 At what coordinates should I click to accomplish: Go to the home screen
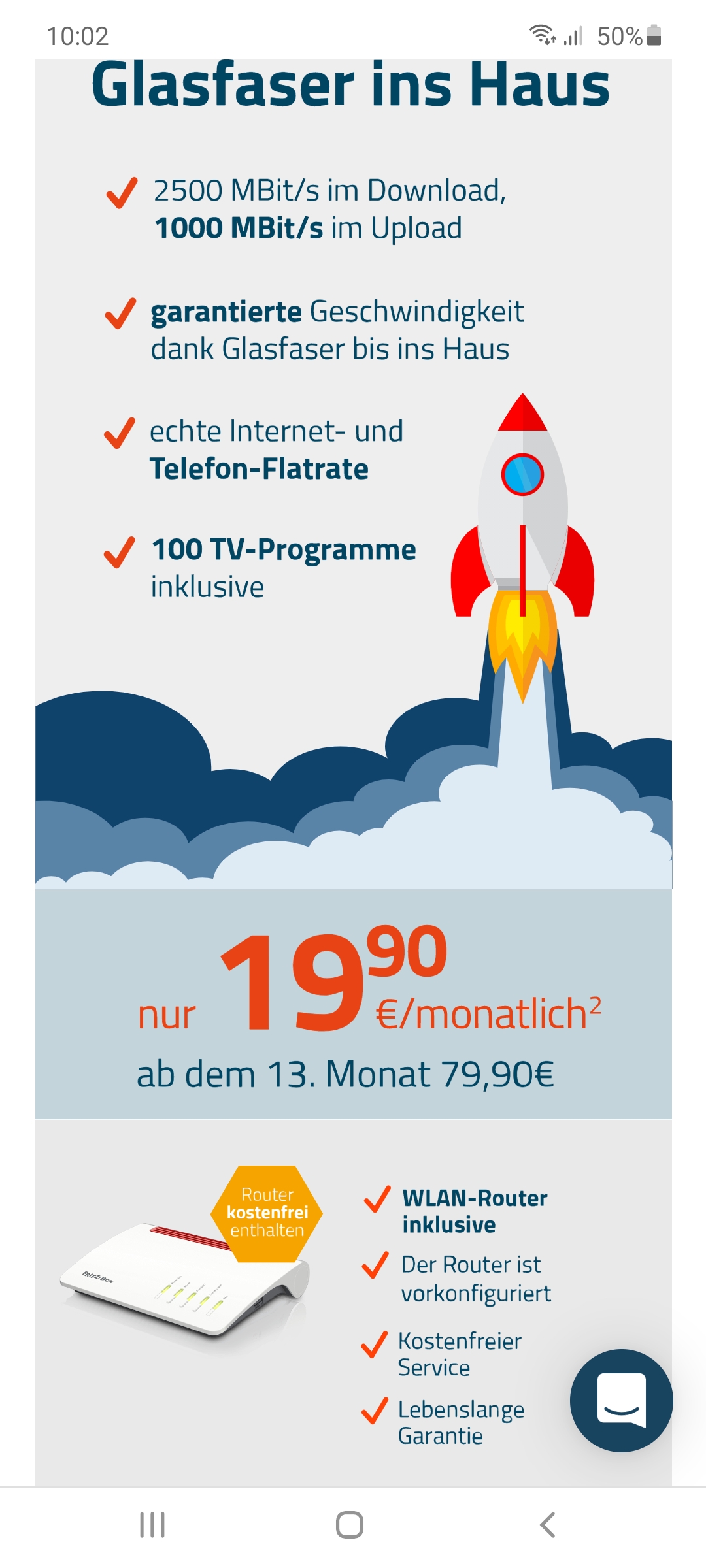coord(350,1525)
